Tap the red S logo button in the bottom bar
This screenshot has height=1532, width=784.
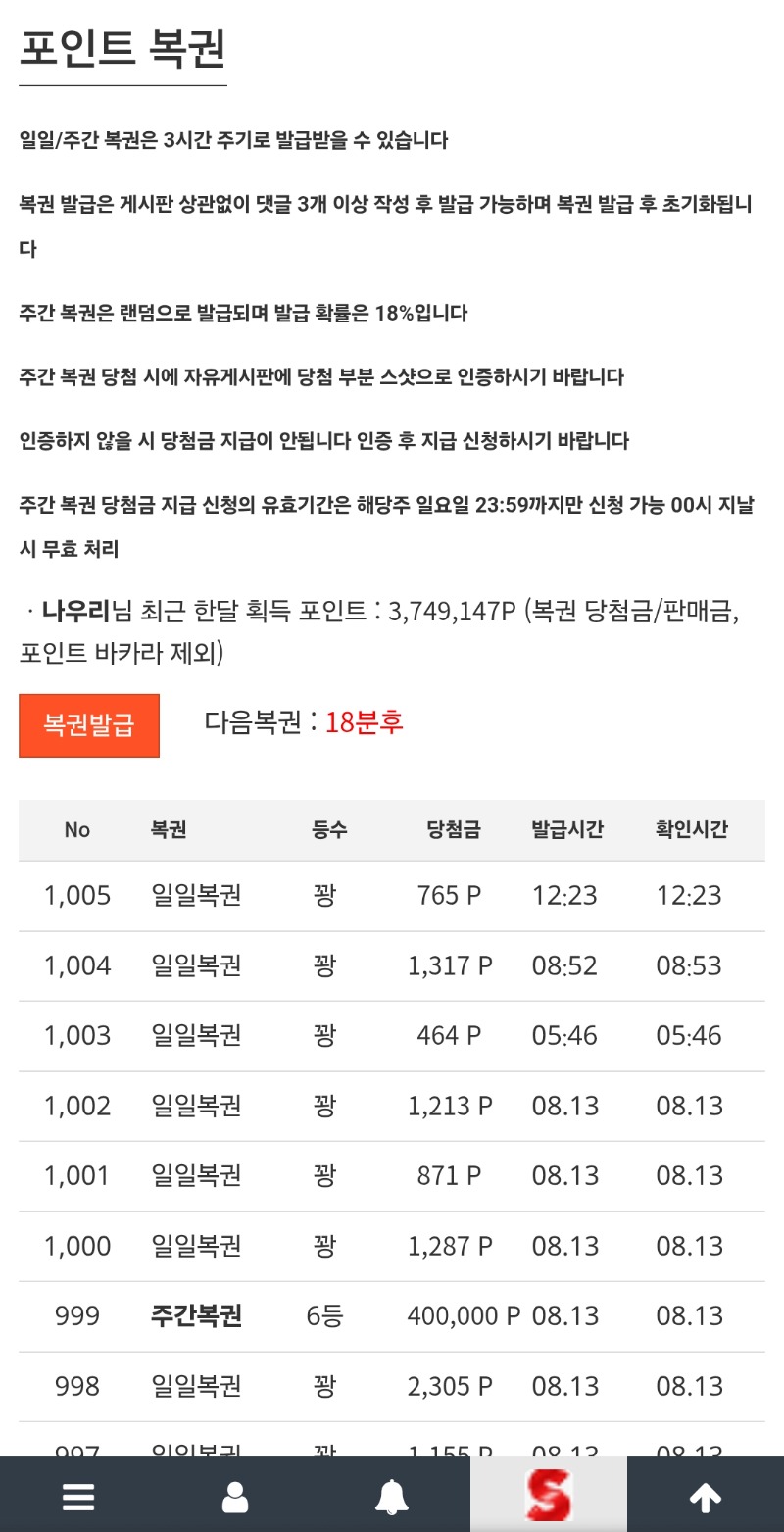549,1495
